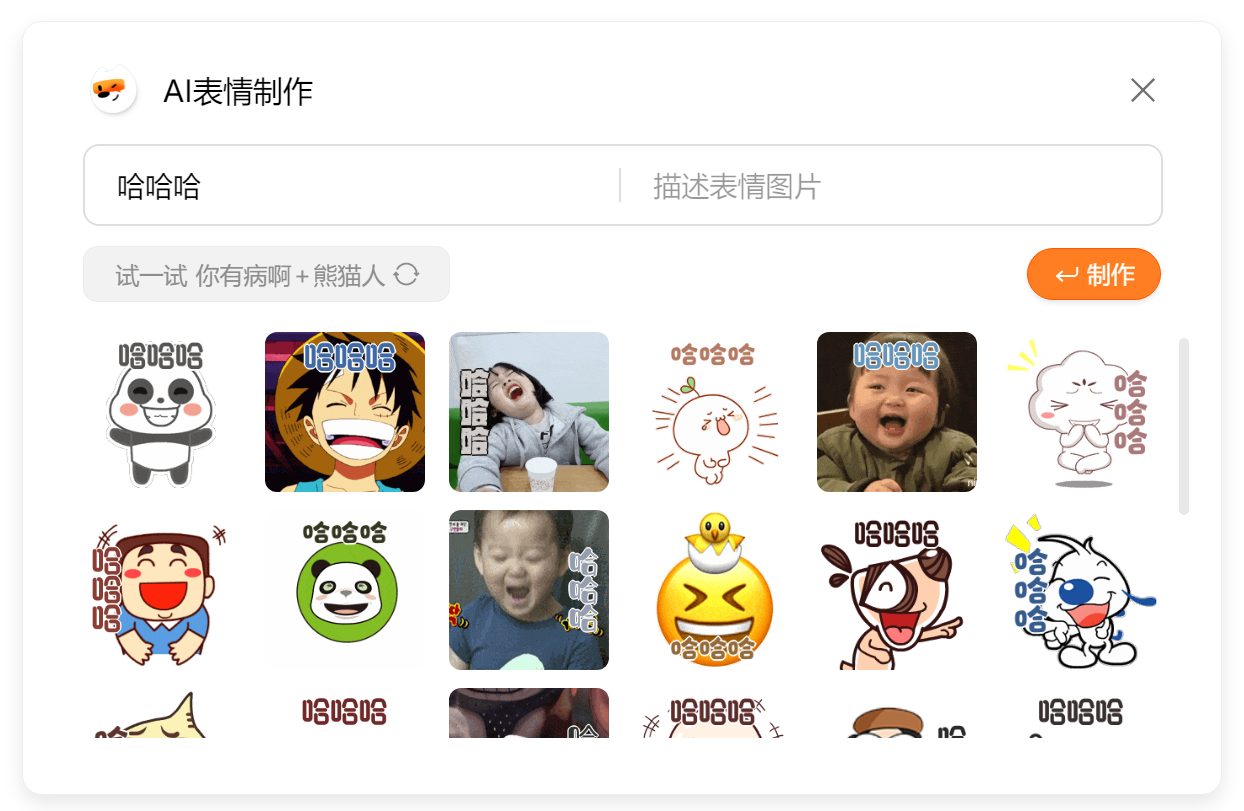Try the suggestion 你有病啊+熊猫人
The image size is (1244, 811).
[x=266, y=275]
